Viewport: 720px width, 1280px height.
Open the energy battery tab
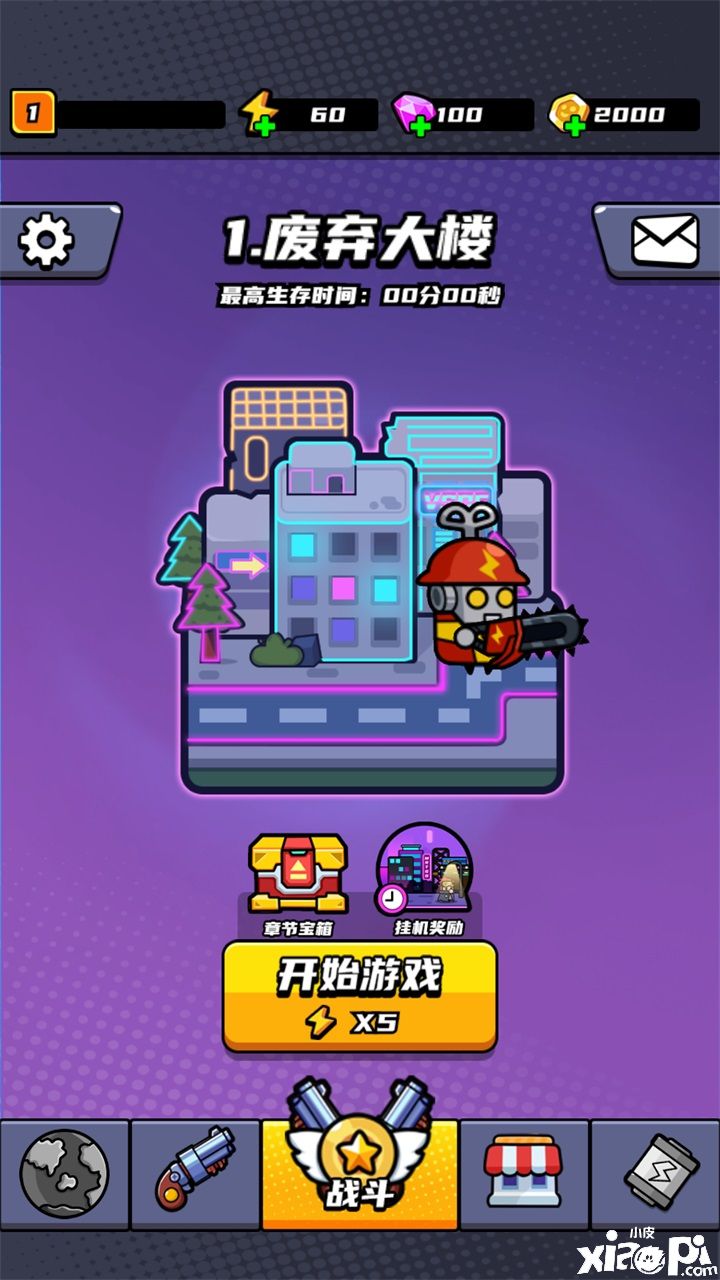[655, 1172]
